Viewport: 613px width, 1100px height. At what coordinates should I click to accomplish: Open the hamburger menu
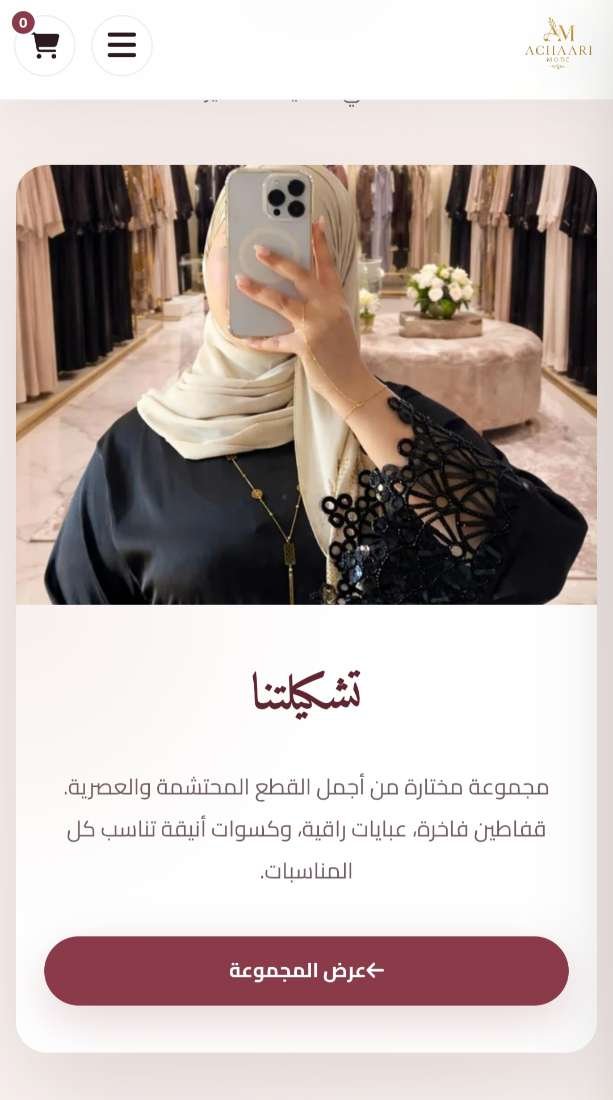pos(121,46)
